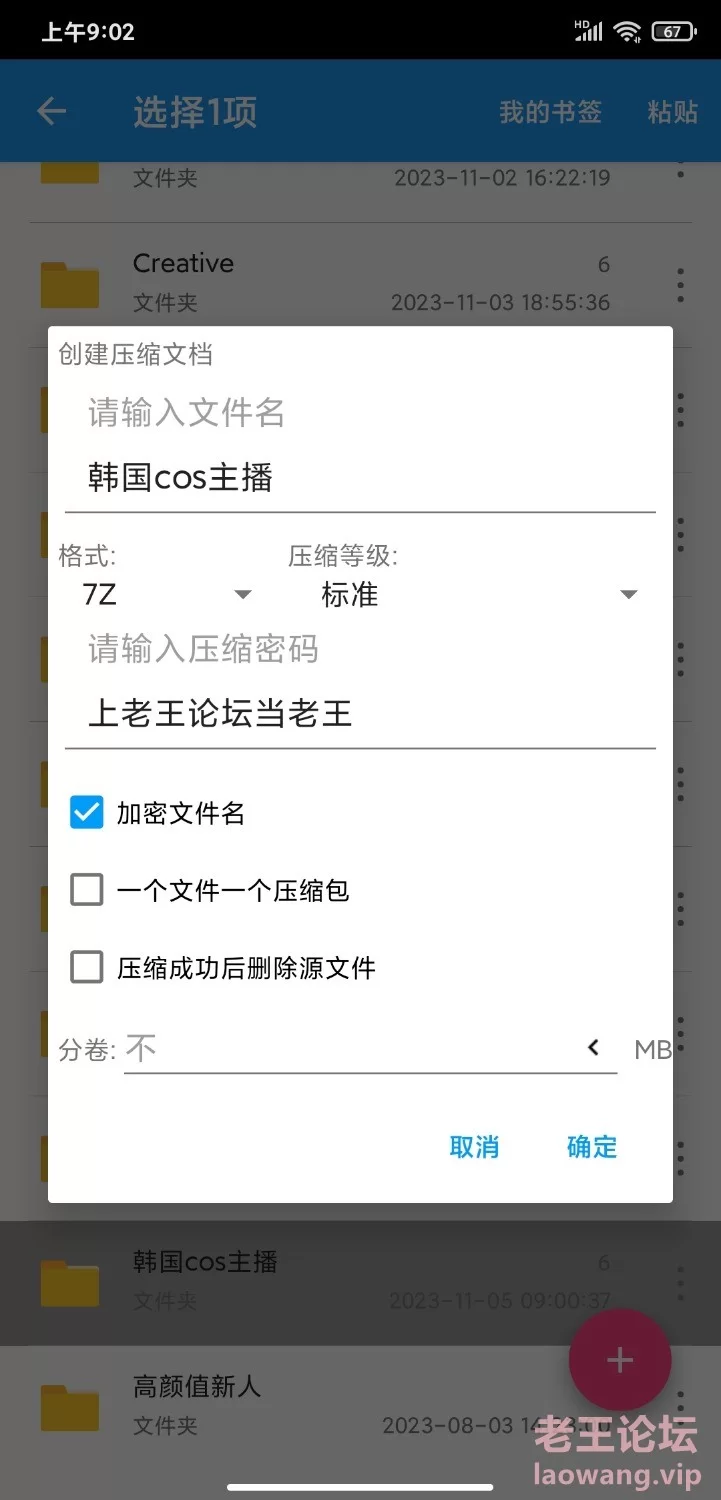This screenshot has height=1500, width=721.
Task: Cancel with the 取消 button
Action: [474, 1147]
